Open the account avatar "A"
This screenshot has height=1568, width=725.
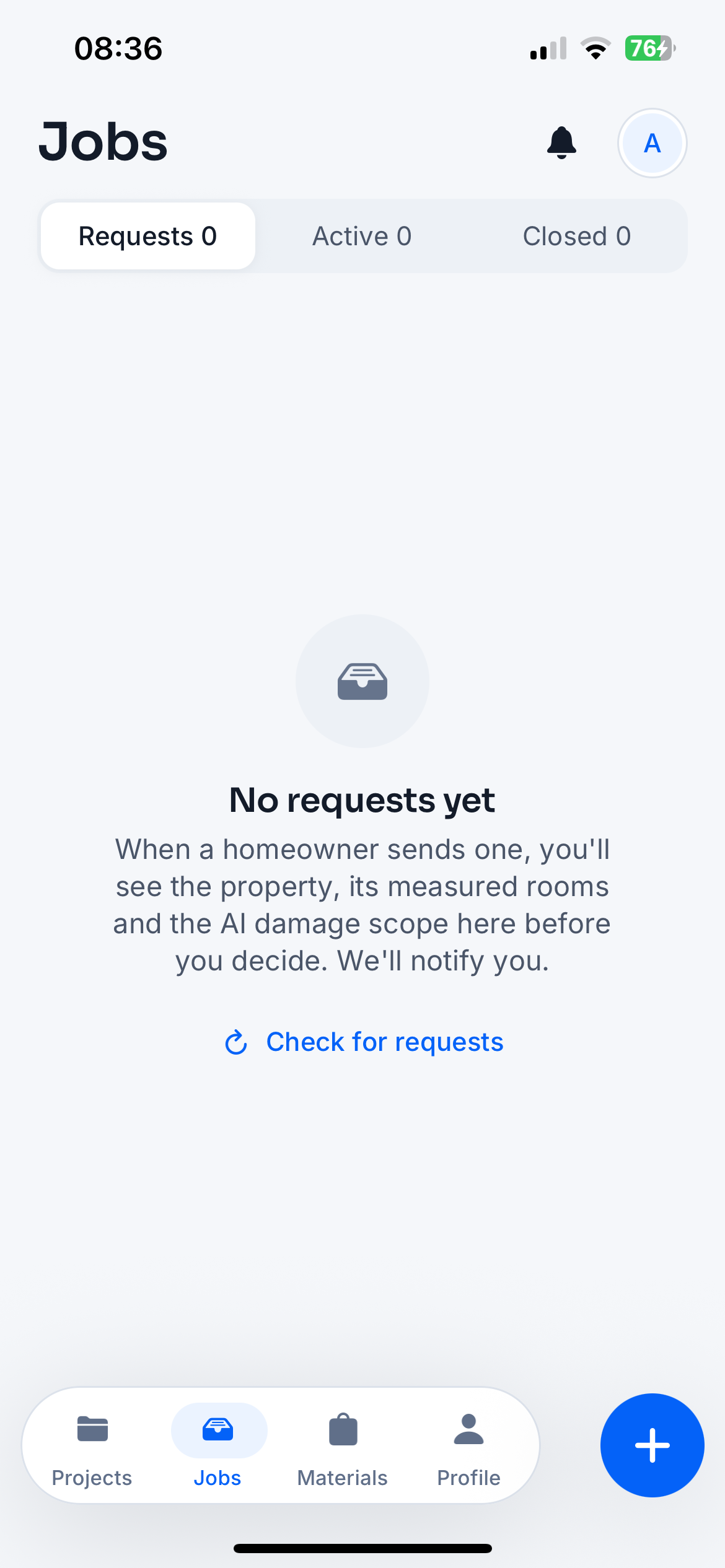652,143
